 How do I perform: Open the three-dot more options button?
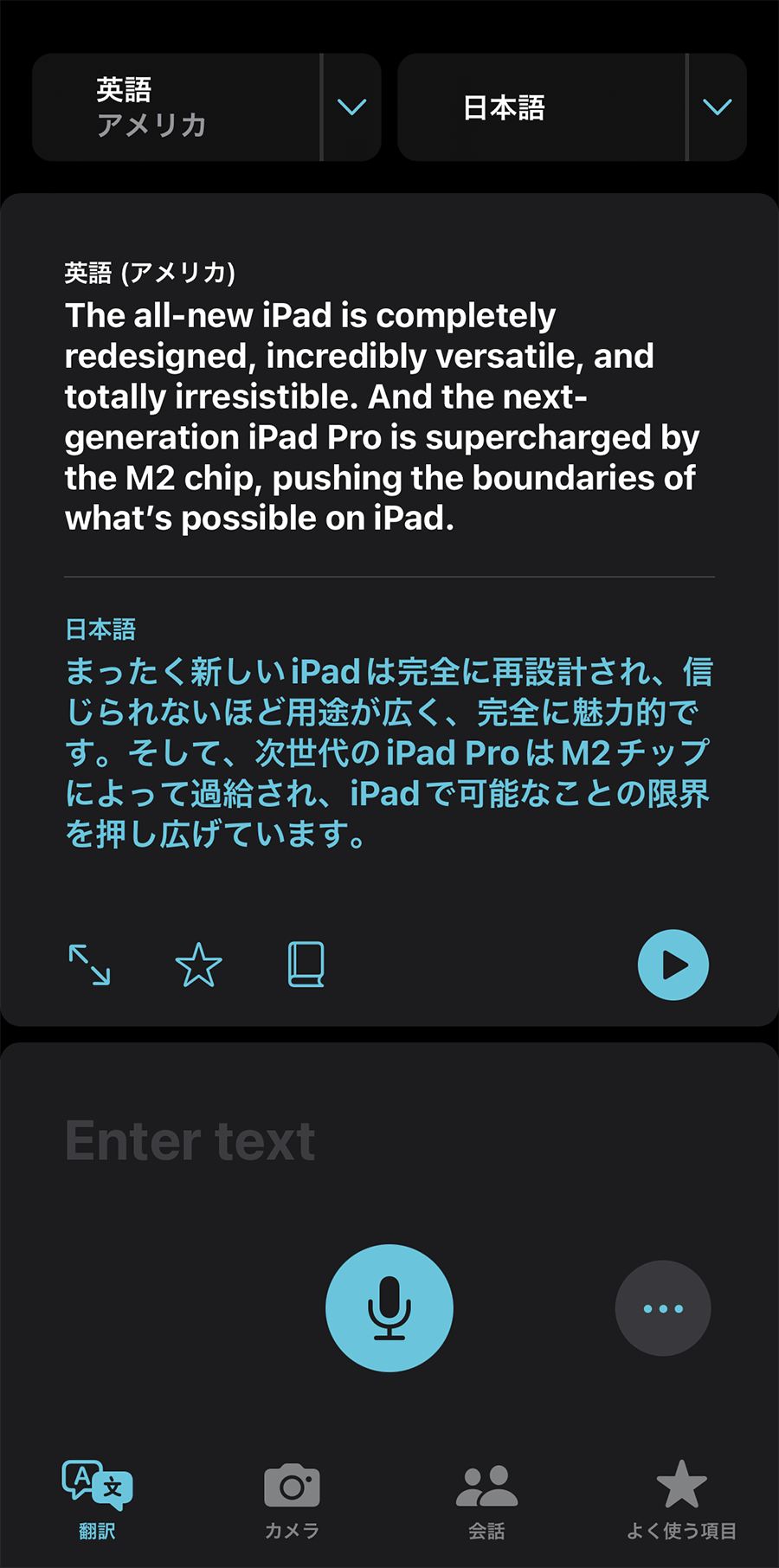(x=663, y=1308)
